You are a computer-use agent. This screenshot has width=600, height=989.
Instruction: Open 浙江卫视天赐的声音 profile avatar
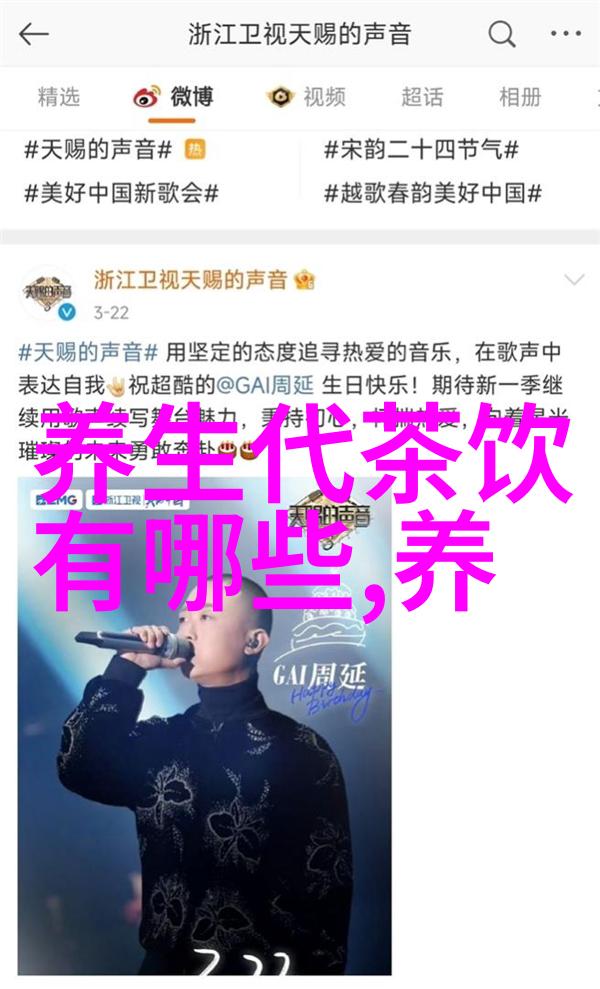click(x=50, y=292)
